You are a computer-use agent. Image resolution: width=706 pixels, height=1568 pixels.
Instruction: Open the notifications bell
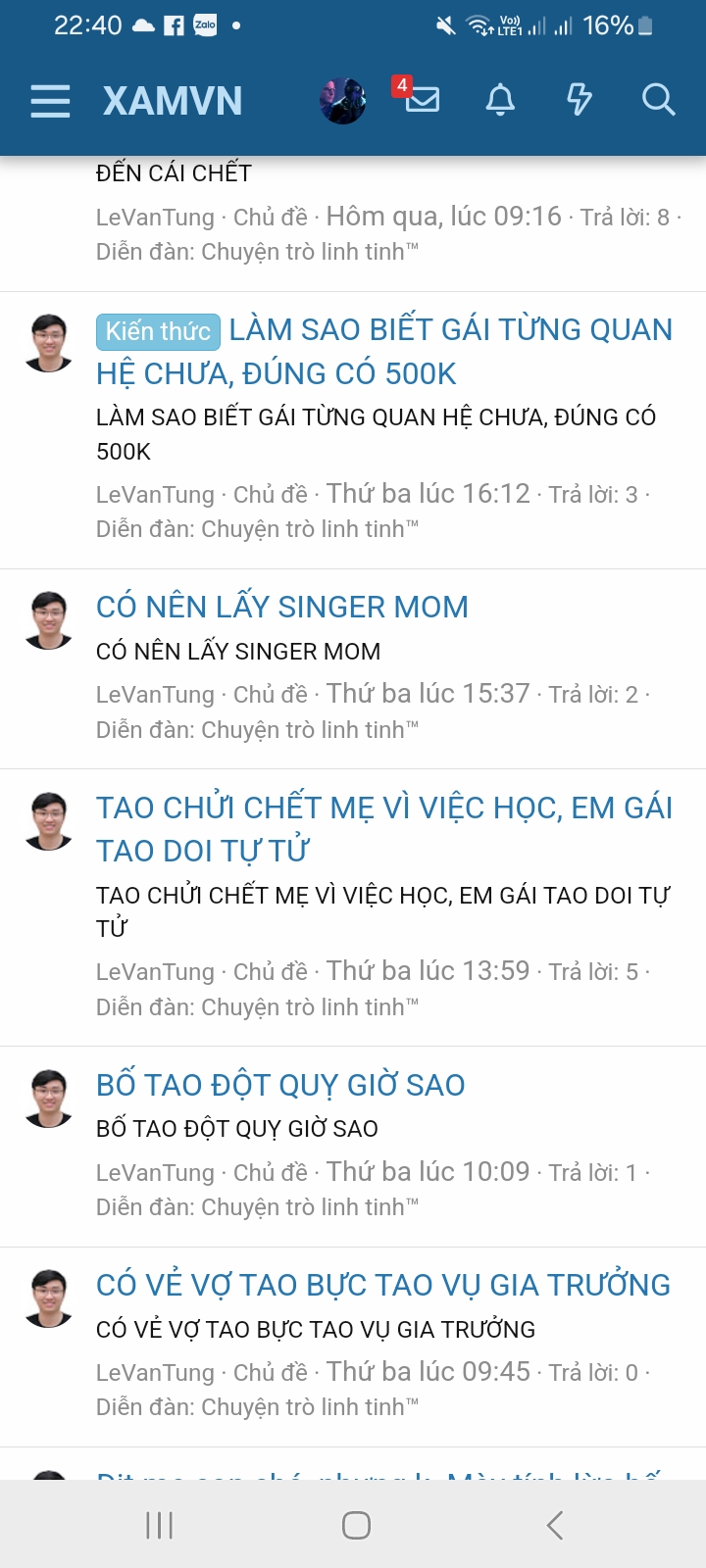(500, 100)
